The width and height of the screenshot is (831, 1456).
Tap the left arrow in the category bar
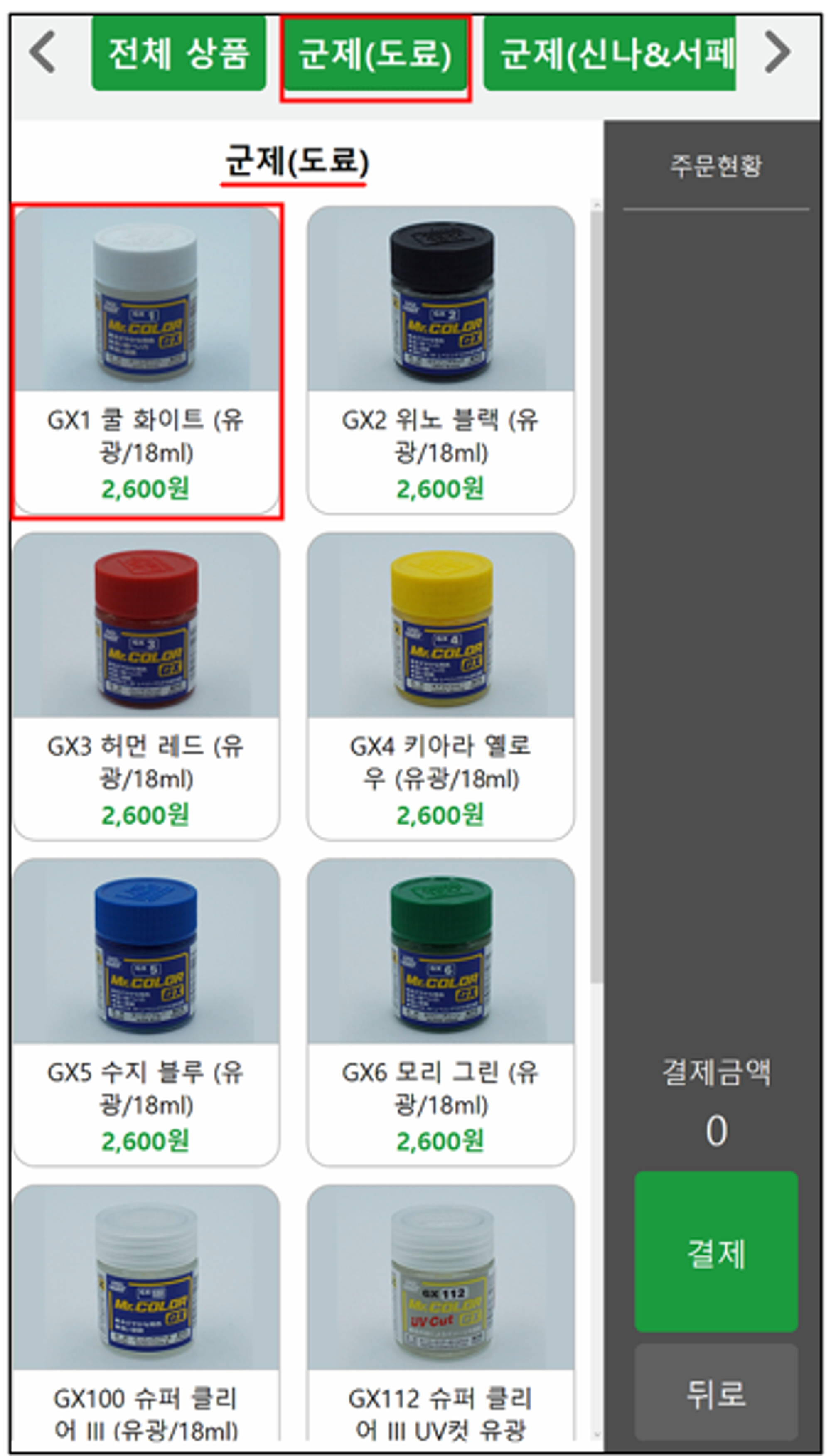coord(43,52)
